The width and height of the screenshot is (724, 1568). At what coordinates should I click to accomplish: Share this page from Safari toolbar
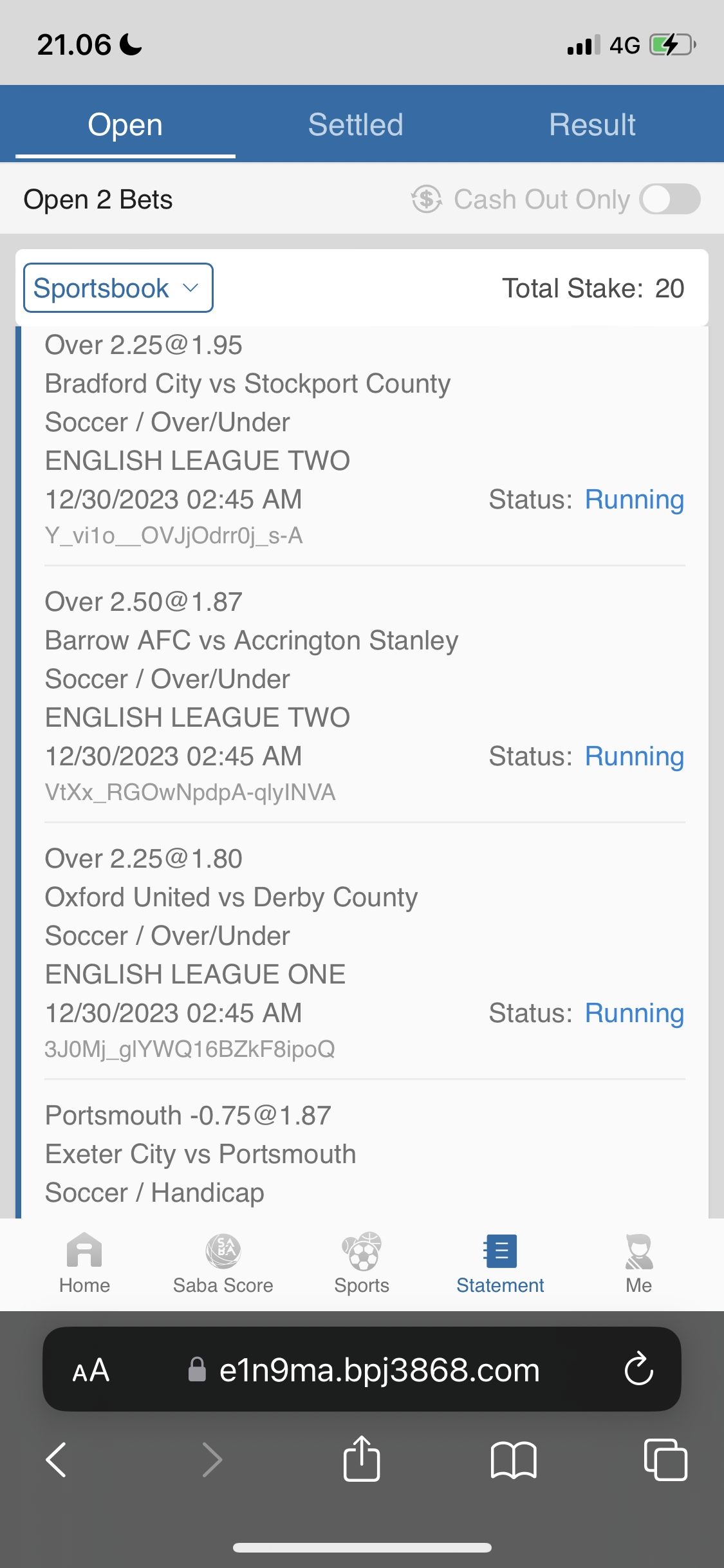[362, 1459]
